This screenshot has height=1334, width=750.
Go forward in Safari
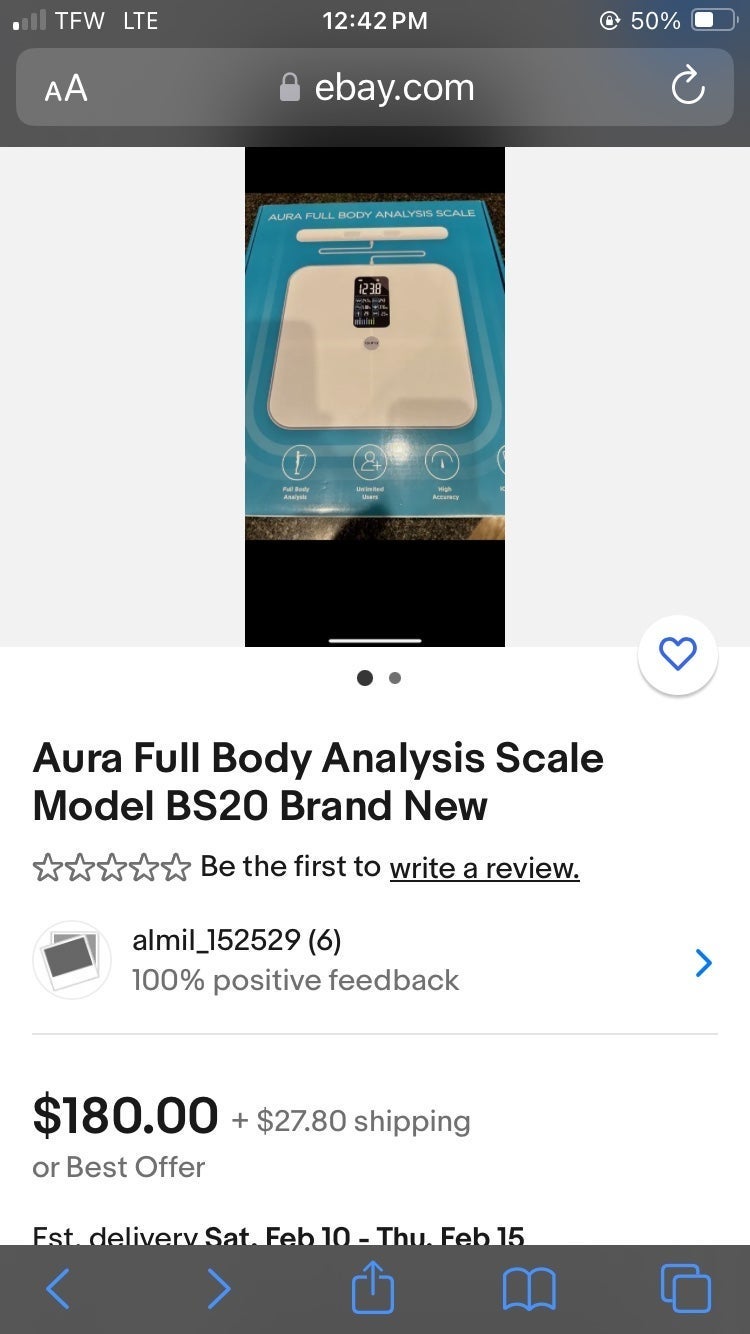218,1289
